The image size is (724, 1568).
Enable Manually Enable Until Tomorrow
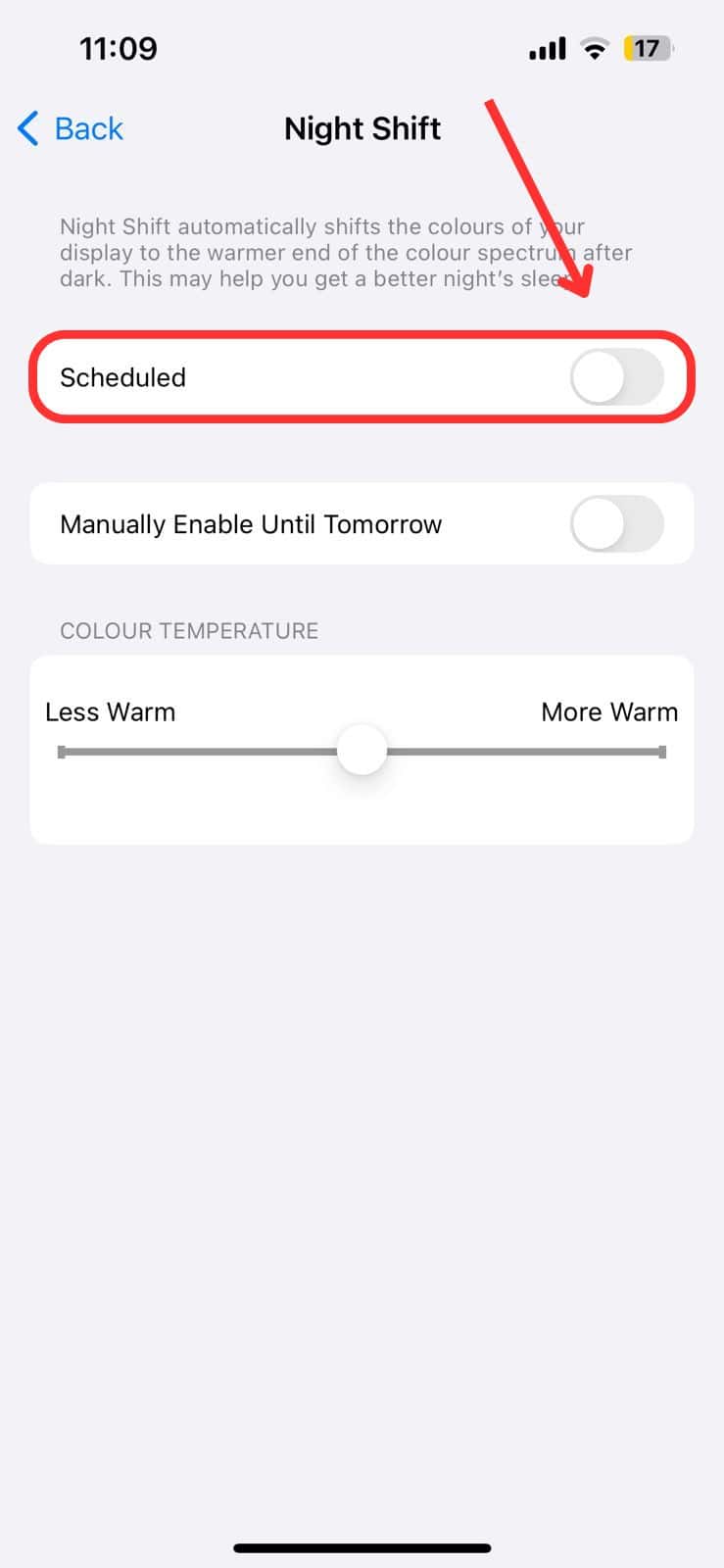616,524
